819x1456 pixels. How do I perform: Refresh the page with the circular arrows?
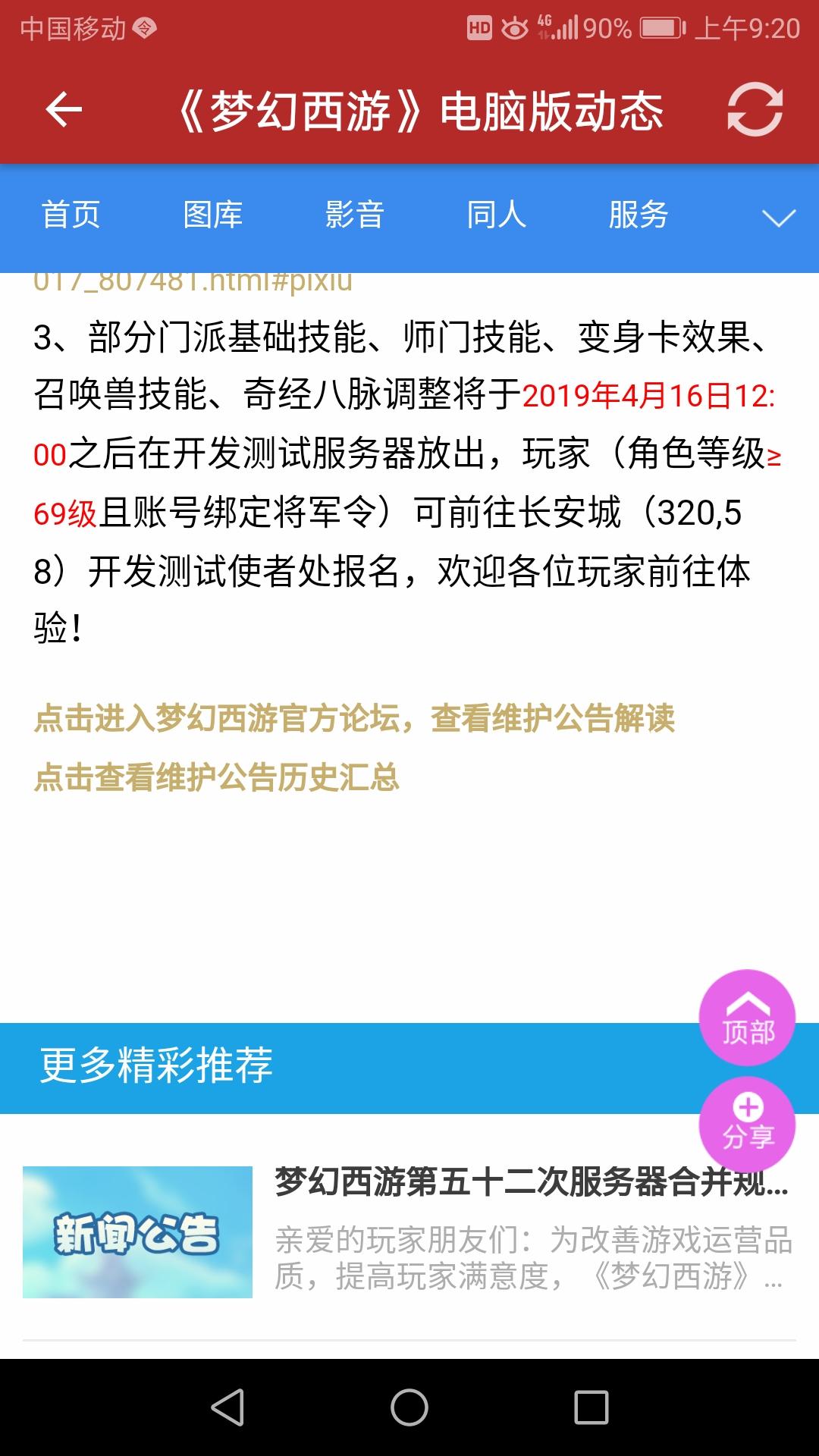[x=755, y=111]
